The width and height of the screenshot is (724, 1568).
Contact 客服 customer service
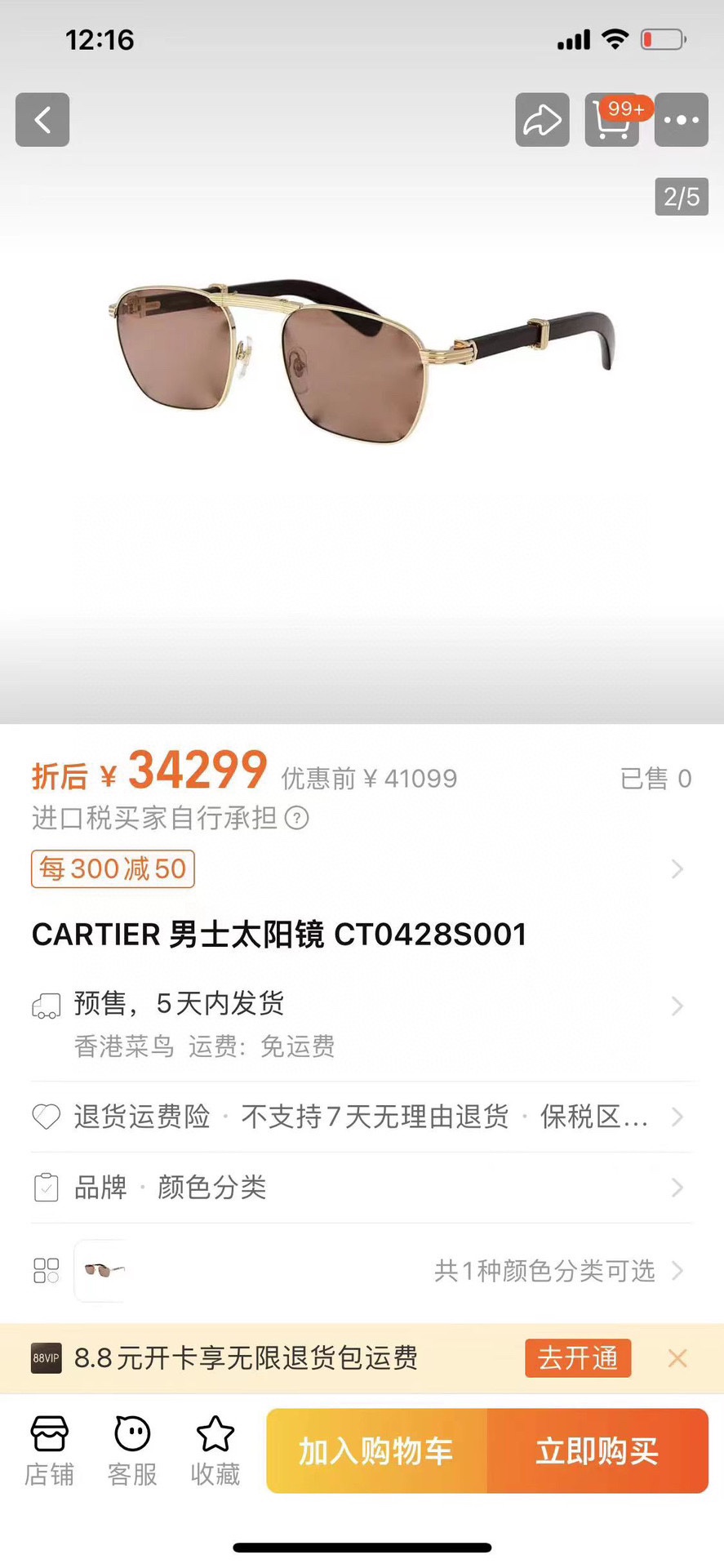click(132, 1451)
